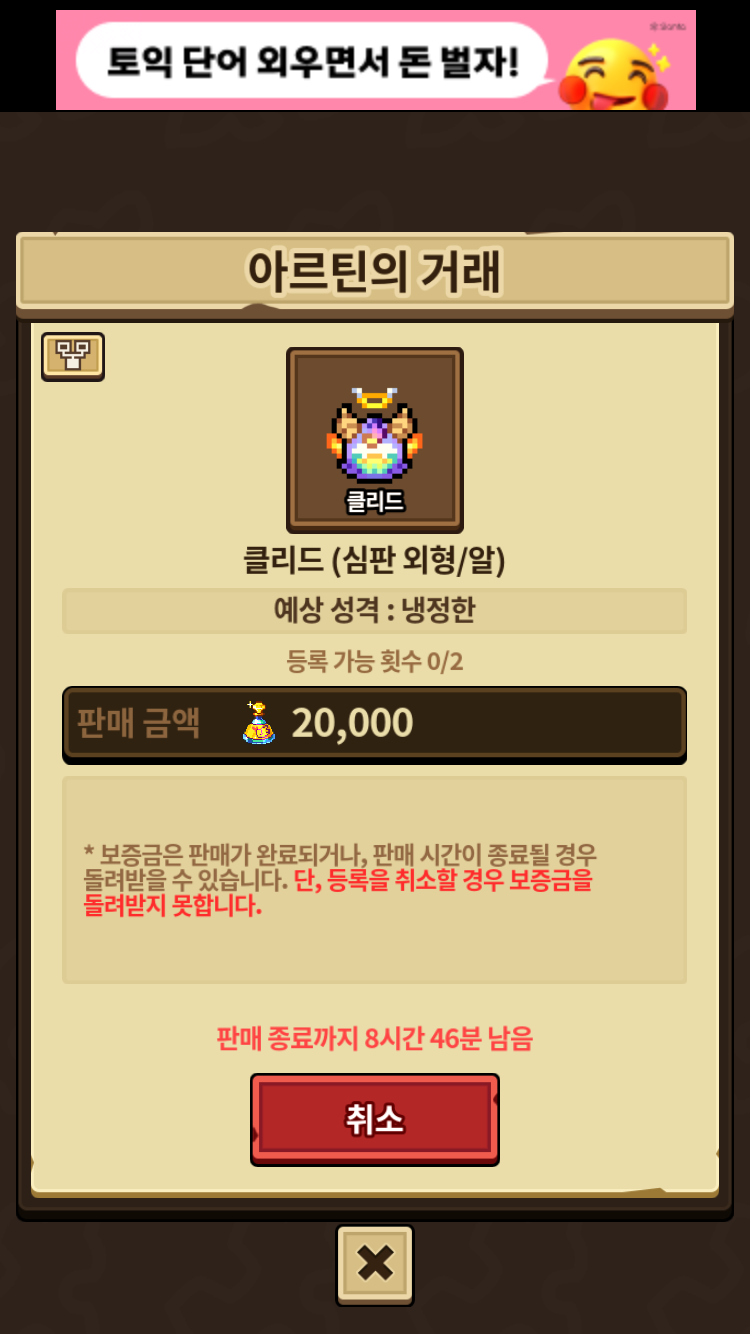This screenshot has width=750, height=1334.
Task: Open the 토익 단어 ad banner
Action: coord(375,60)
